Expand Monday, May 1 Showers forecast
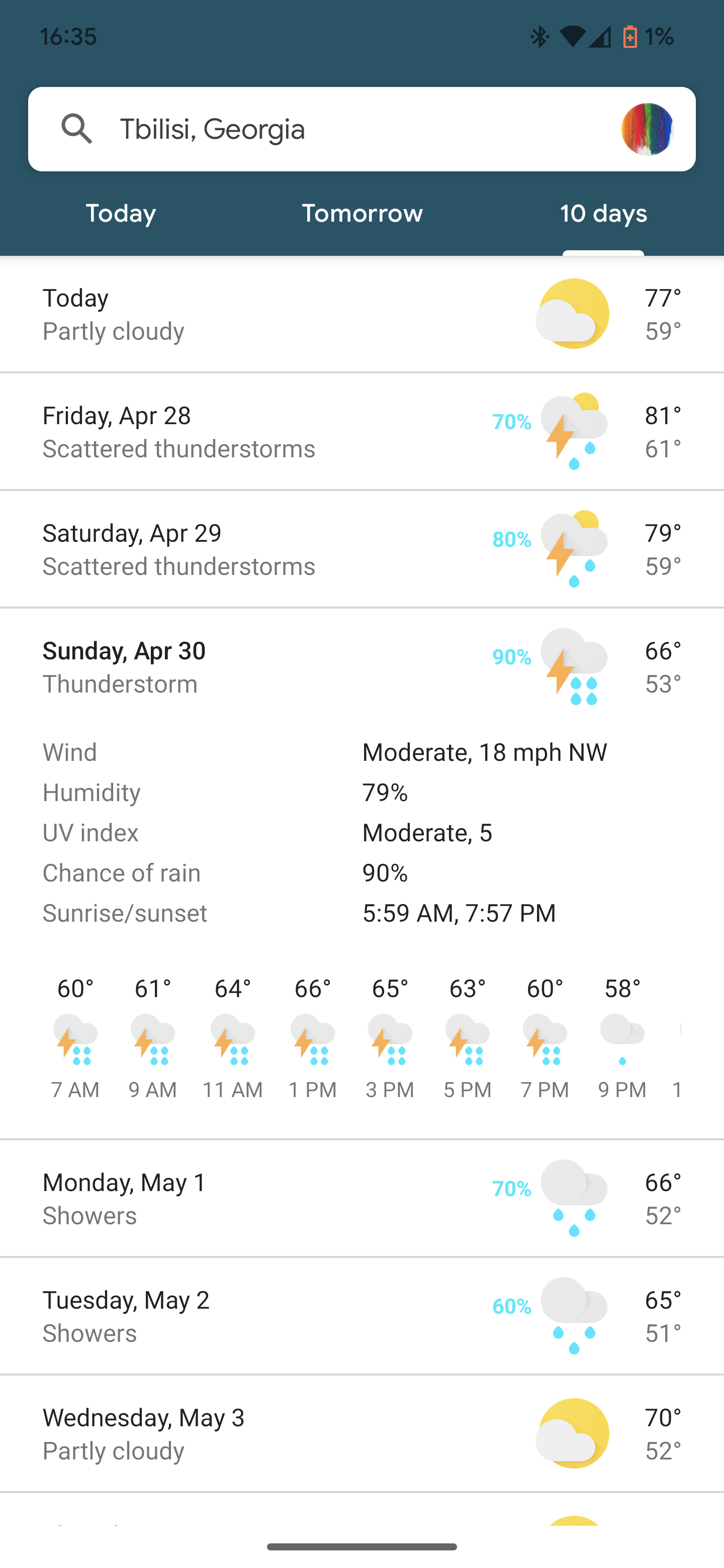724x1568 pixels. 361,1199
